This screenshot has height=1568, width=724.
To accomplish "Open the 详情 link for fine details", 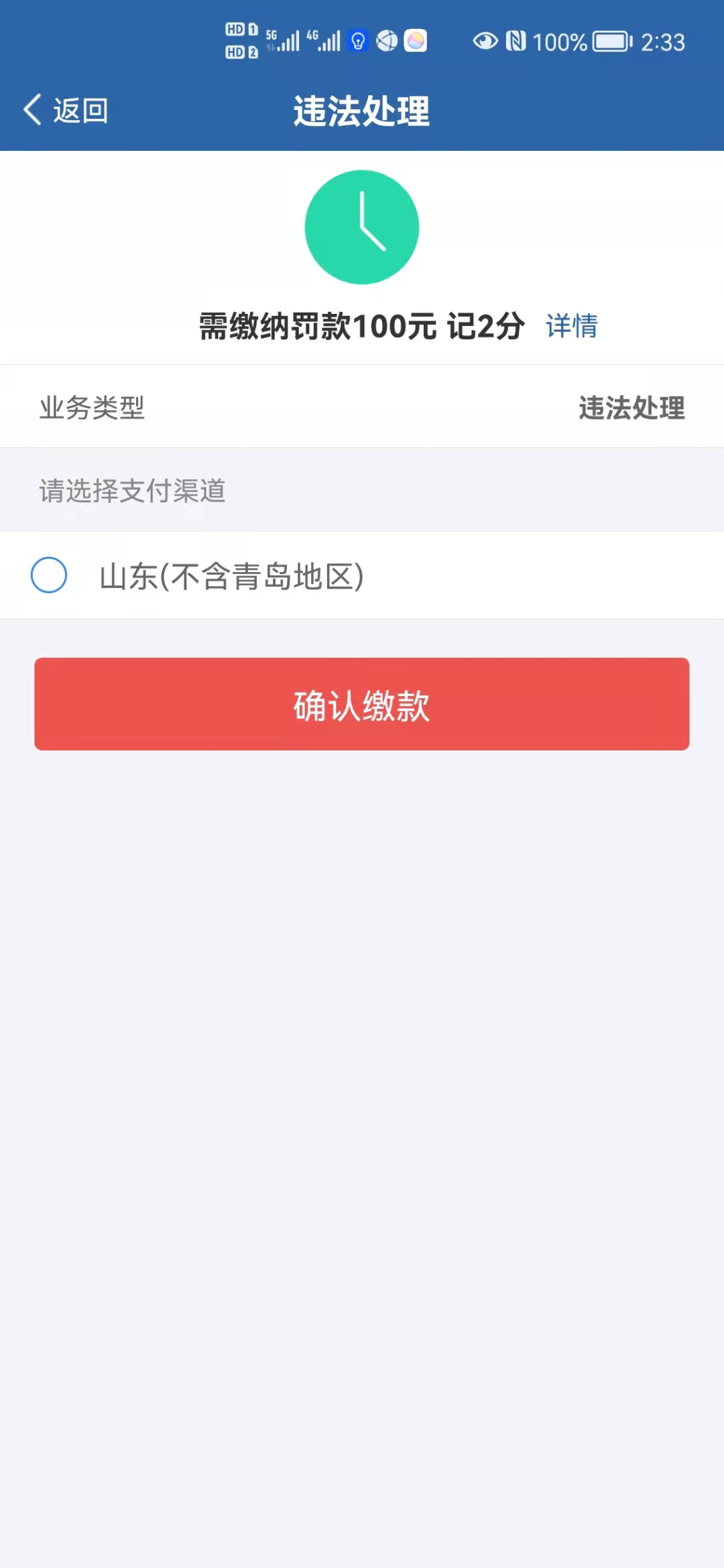I will pos(572,327).
